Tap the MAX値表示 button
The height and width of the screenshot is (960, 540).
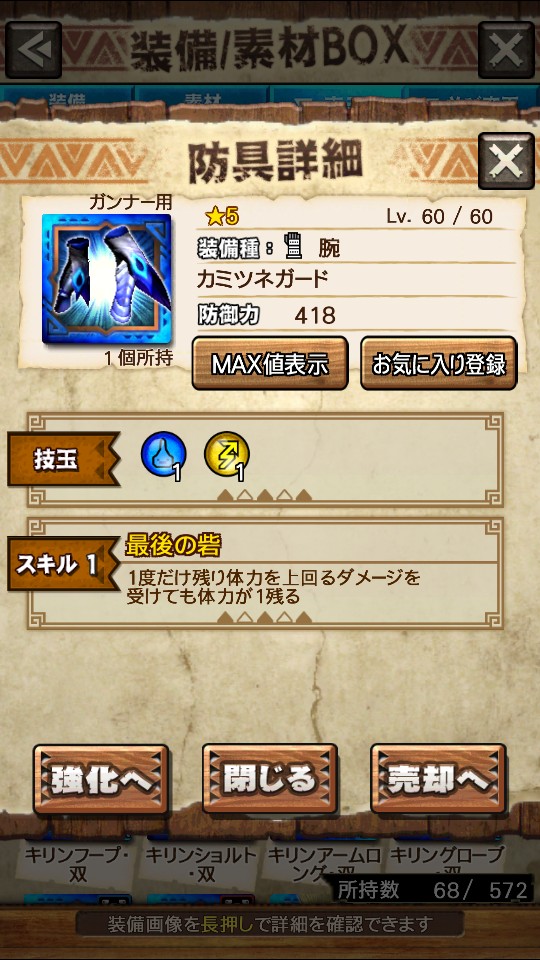[x=270, y=364]
